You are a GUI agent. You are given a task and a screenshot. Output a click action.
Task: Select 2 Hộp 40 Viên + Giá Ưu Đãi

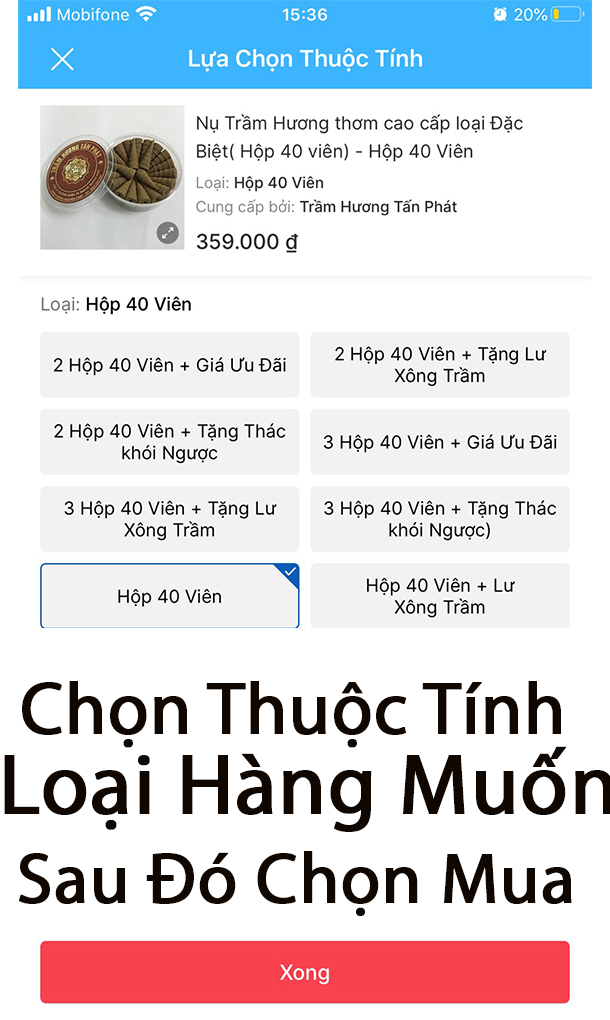pyautogui.click(x=170, y=365)
